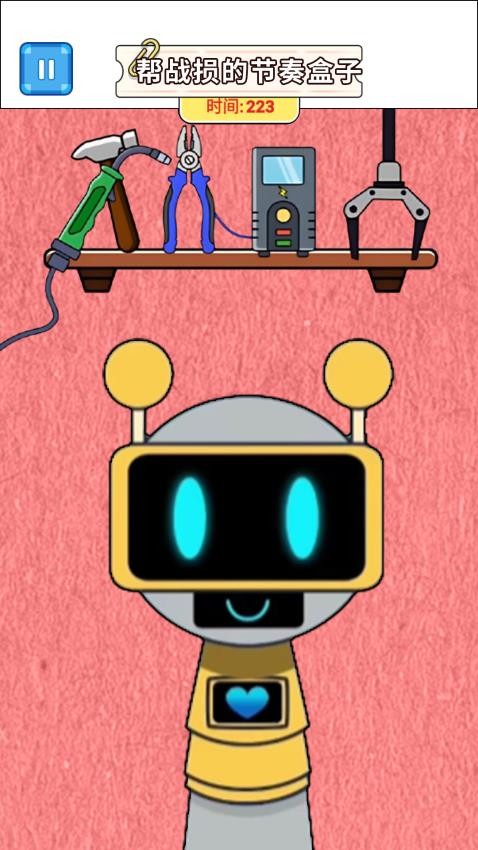Pick the blue pliers from the shelf
The width and height of the screenshot is (478, 850).
click(x=189, y=190)
